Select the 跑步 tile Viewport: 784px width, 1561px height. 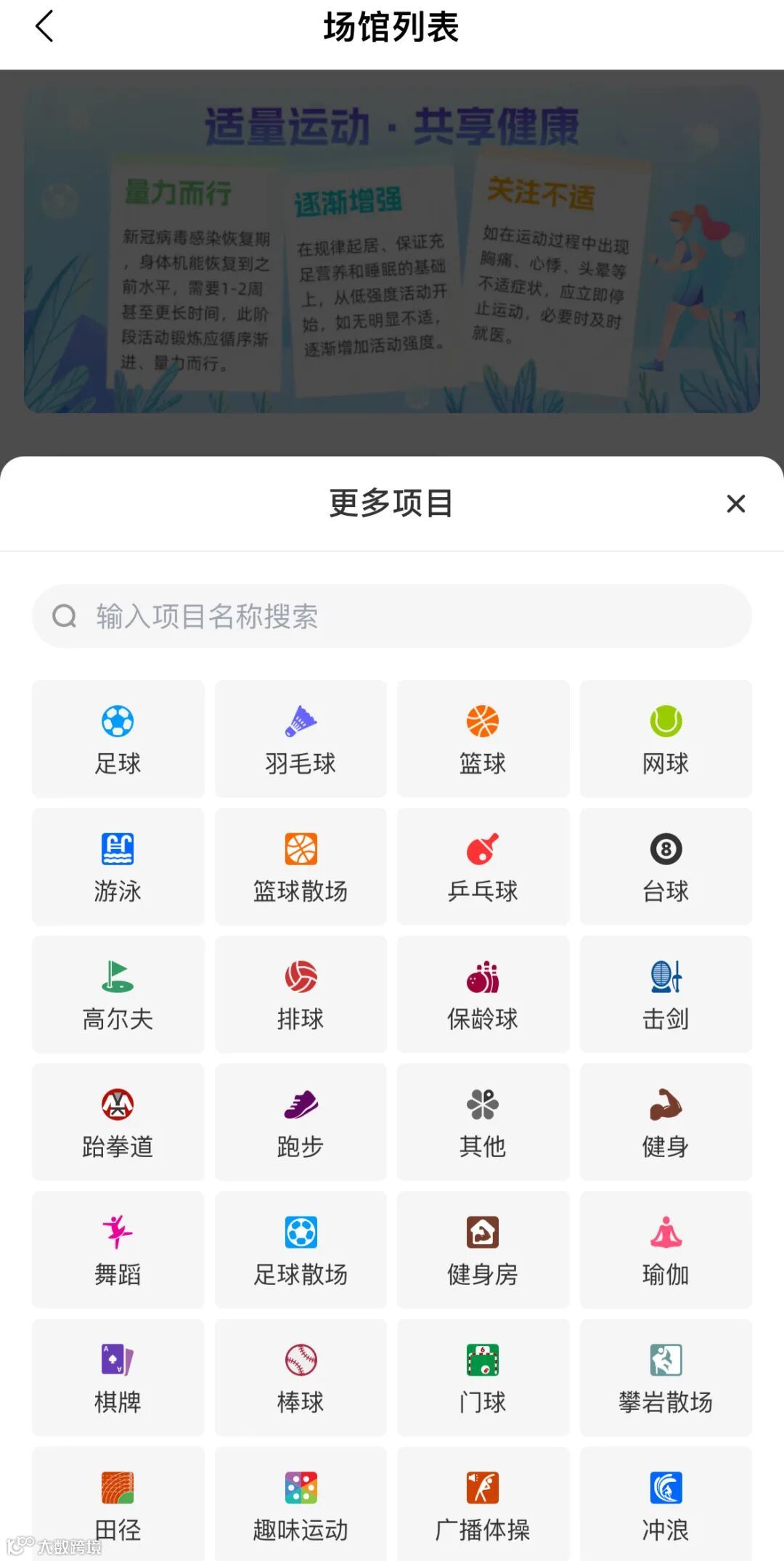pyautogui.click(x=301, y=1122)
